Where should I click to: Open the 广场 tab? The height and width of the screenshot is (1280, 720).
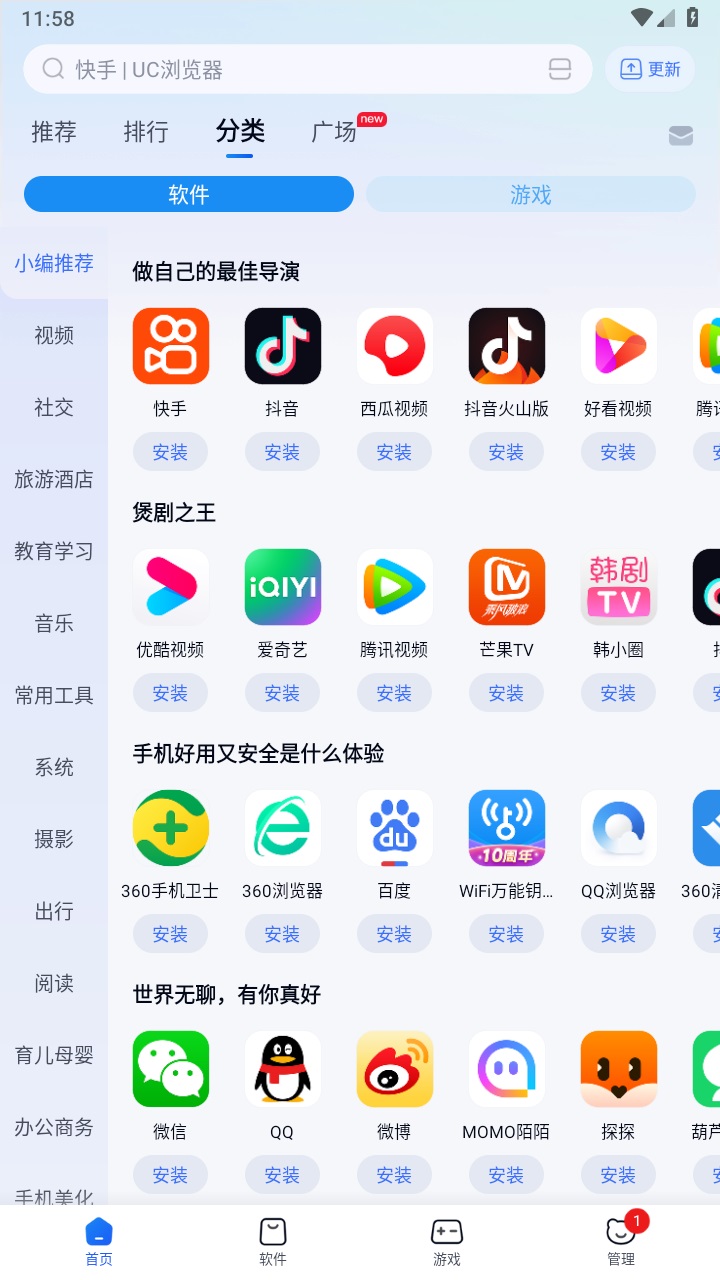coord(334,132)
